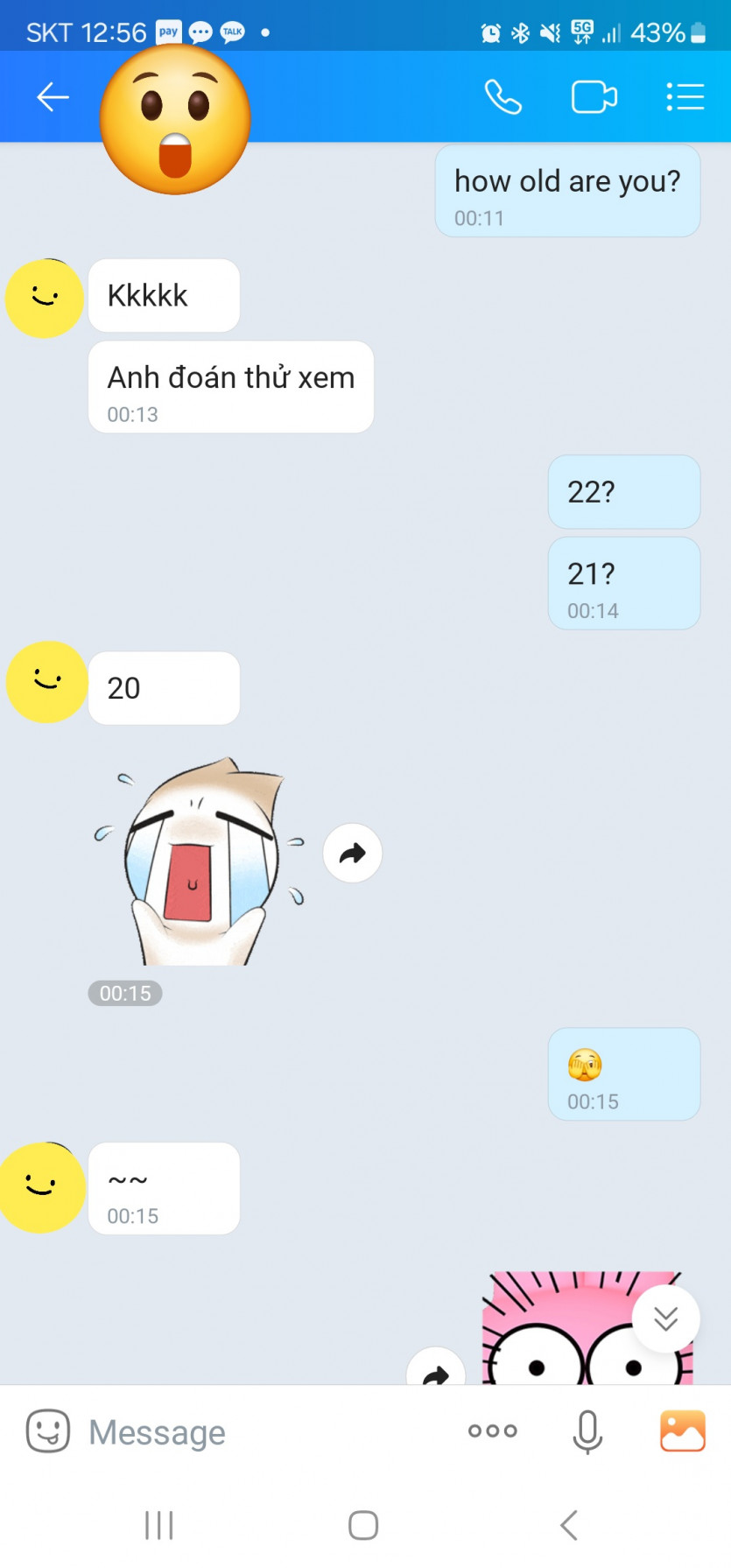Open recent apps from the navigation bar
This screenshot has height=1568, width=731.
(x=158, y=1523)
